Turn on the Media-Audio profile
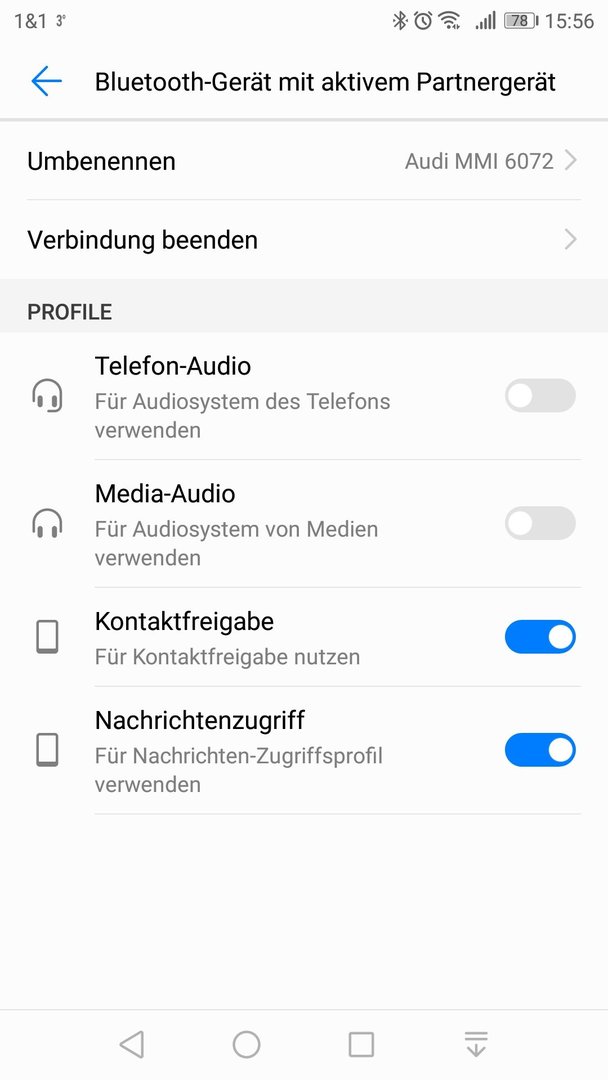 tap(540, 523)
